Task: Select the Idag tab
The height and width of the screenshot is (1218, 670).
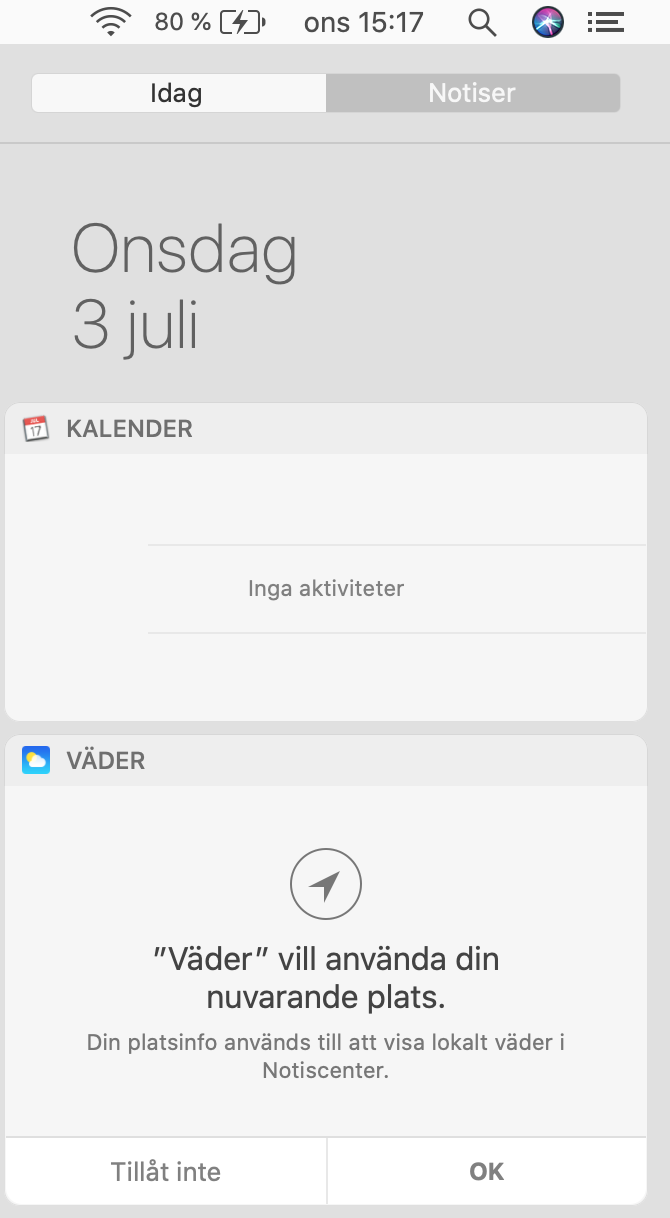Action: [177, 94]
